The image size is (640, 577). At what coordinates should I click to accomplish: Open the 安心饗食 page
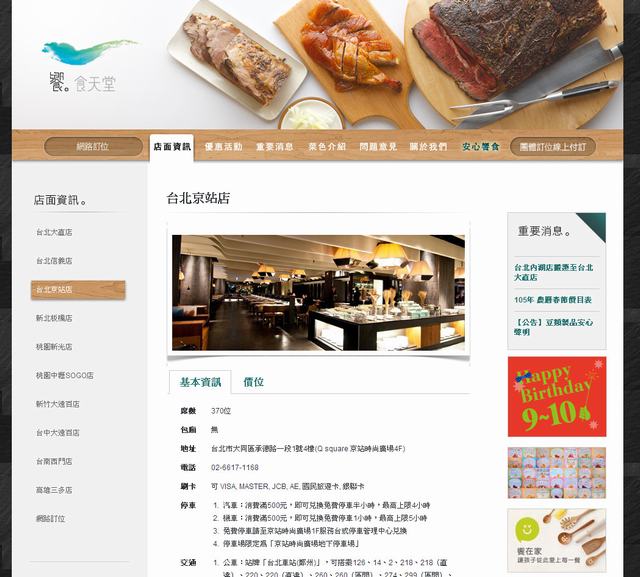click(x=480, y=147)
